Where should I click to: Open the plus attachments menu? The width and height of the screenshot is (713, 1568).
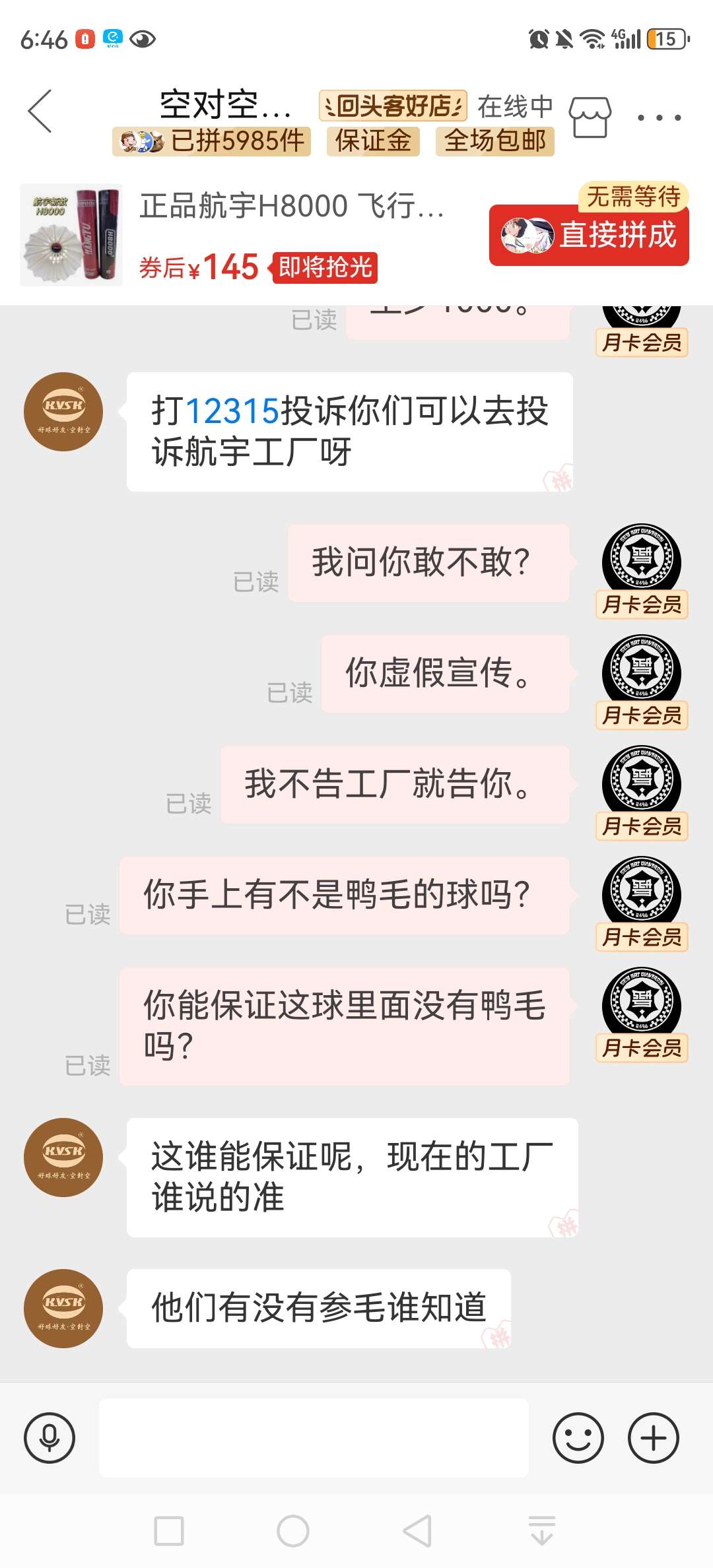pos(654,1438)
